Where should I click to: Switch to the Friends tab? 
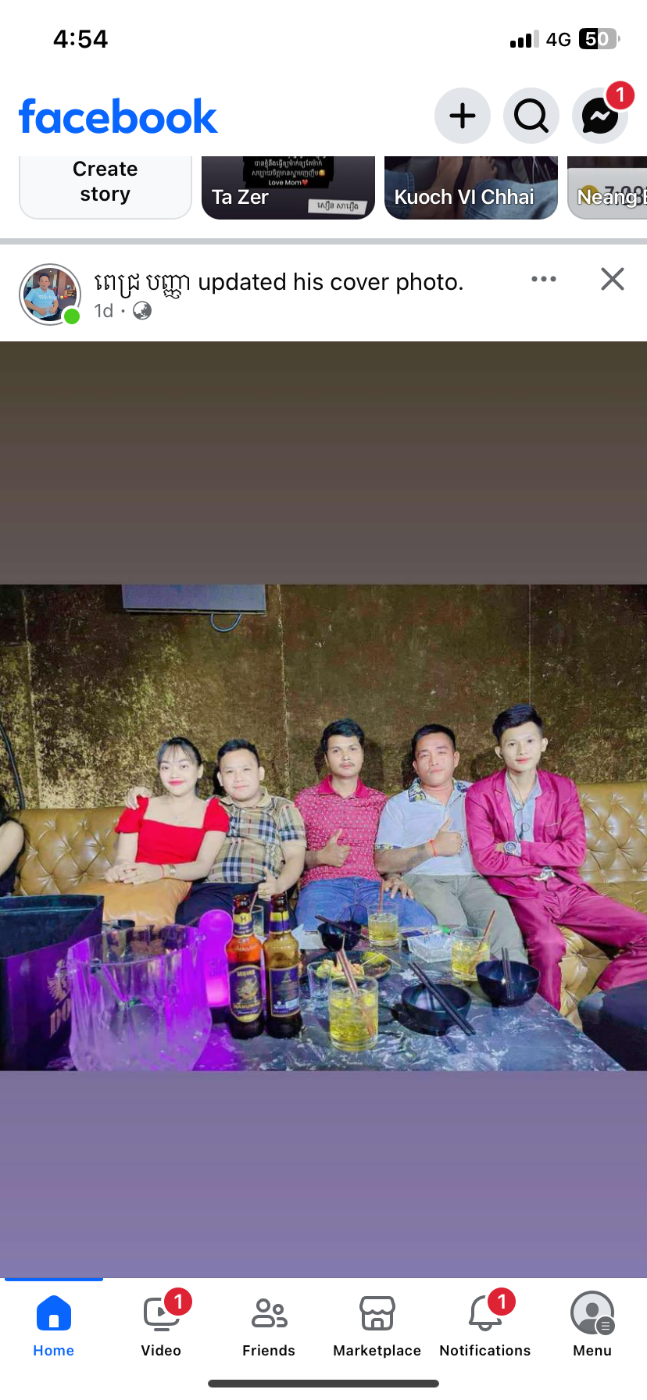click(269, 1324)
